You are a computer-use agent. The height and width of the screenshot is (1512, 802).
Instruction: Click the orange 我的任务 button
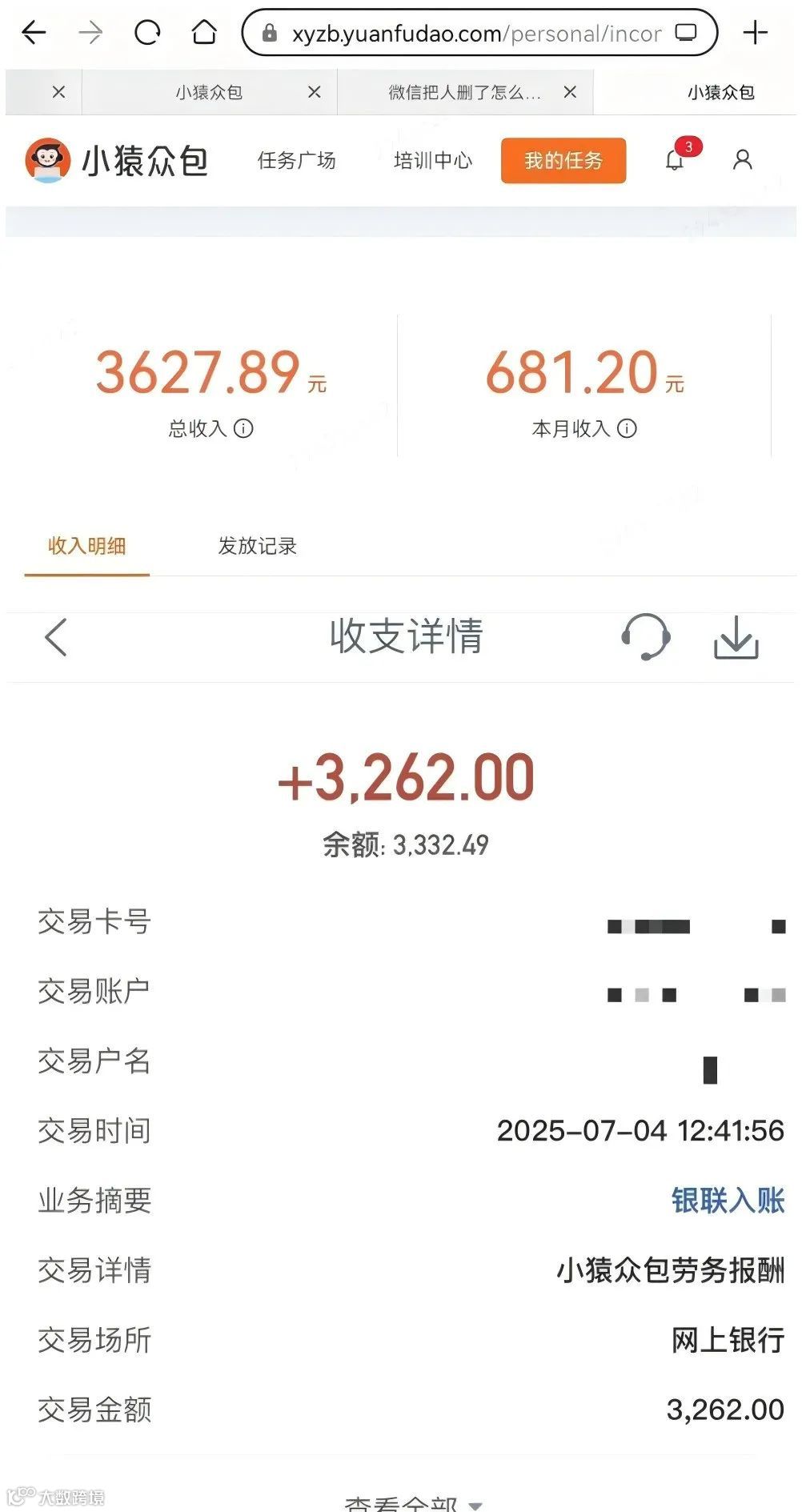(563, 161)
